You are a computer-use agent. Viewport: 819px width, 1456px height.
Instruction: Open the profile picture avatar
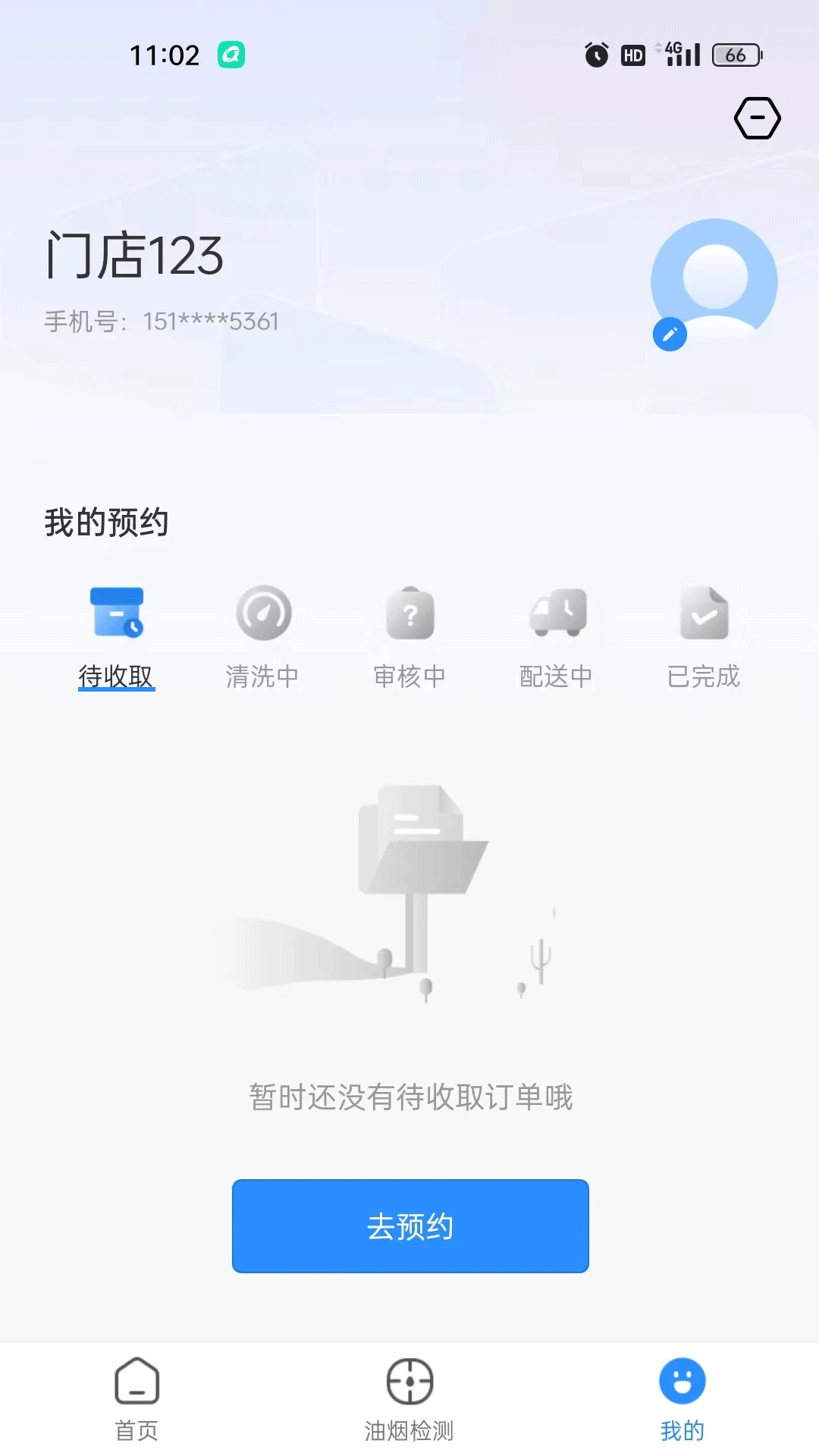713,281
